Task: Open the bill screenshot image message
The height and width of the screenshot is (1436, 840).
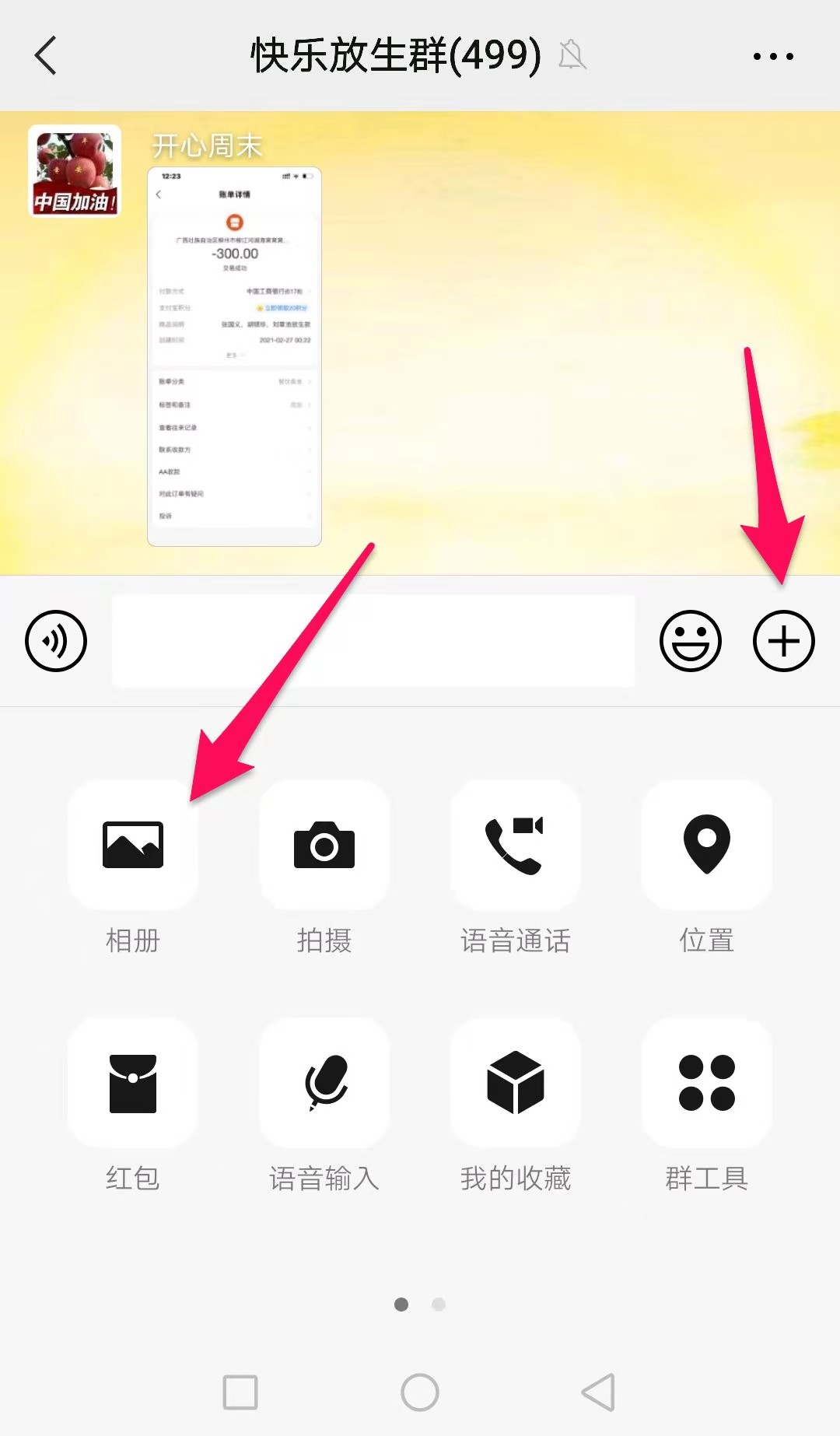Action: pyautogui.click(x=234, y=356)
